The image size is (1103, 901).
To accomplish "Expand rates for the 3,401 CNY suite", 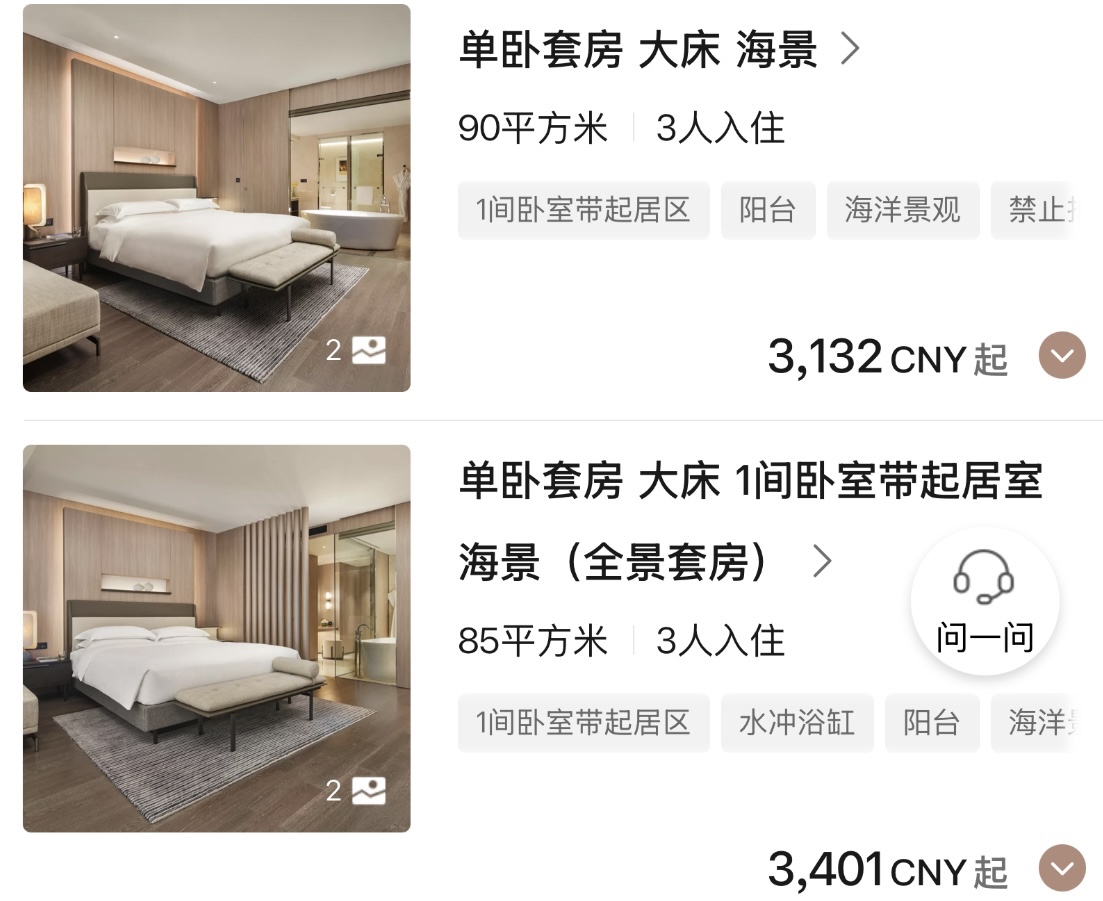I will [x=1061, y=868].
